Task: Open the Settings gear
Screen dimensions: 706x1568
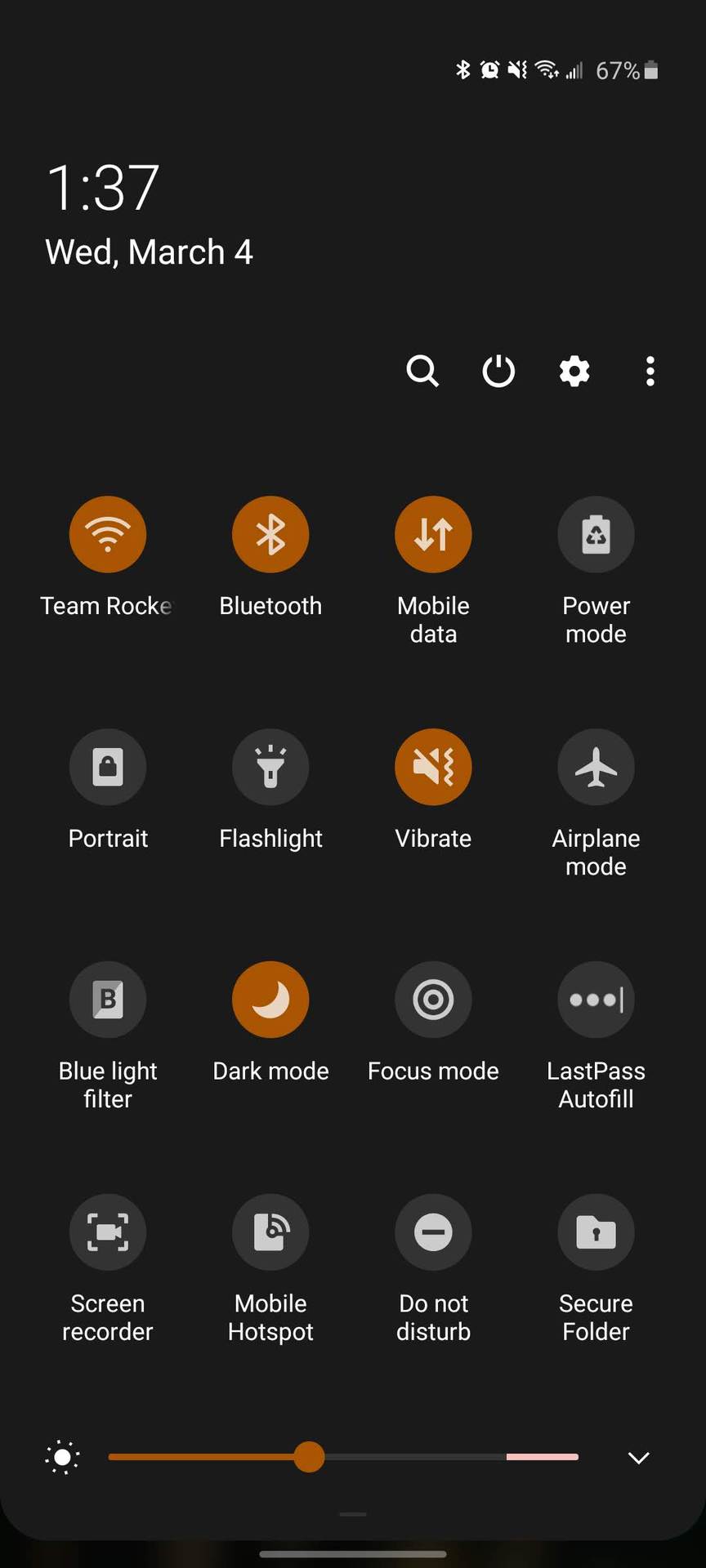Action: point(574,371)
